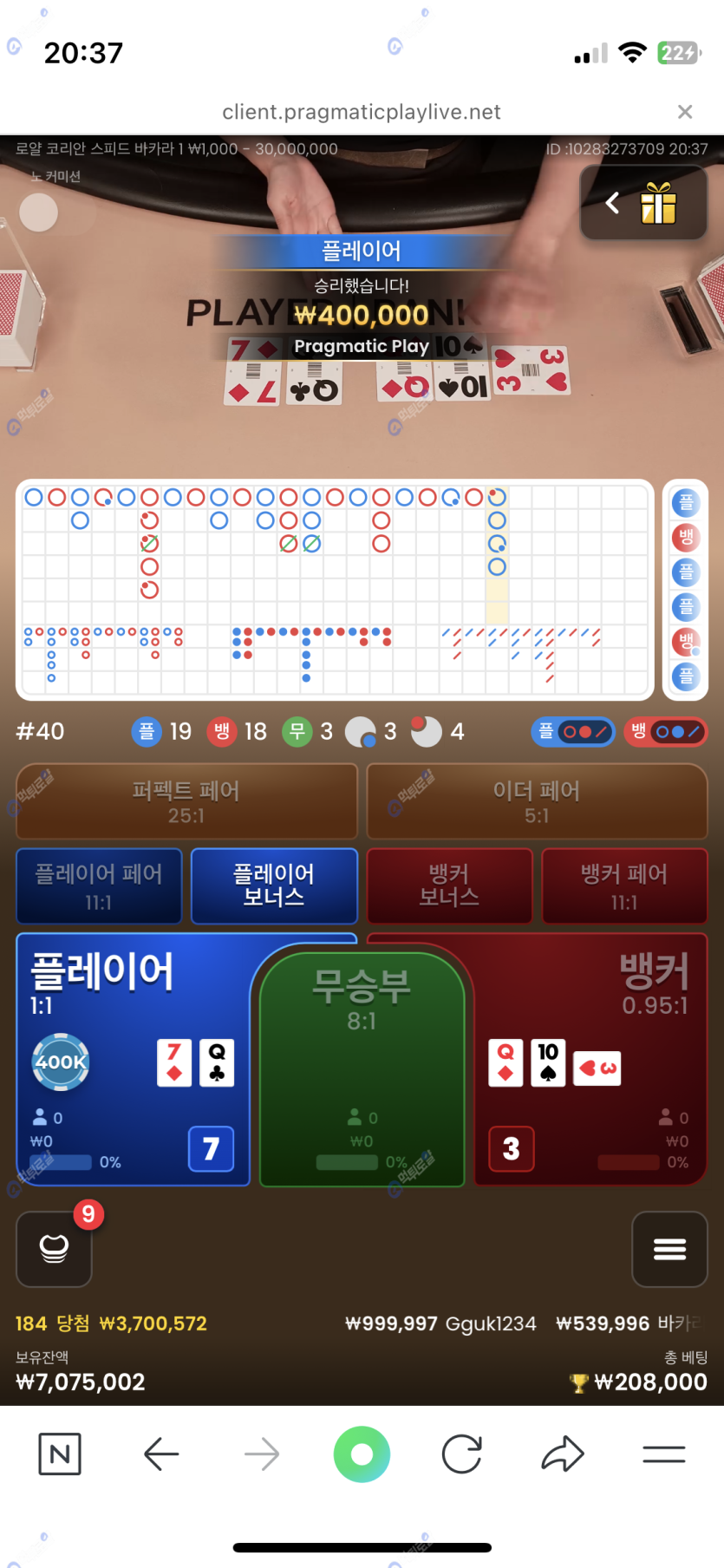Tap the 플 next-road prediction button
This screenshot has height=1568, width=724.
[574, 732]
